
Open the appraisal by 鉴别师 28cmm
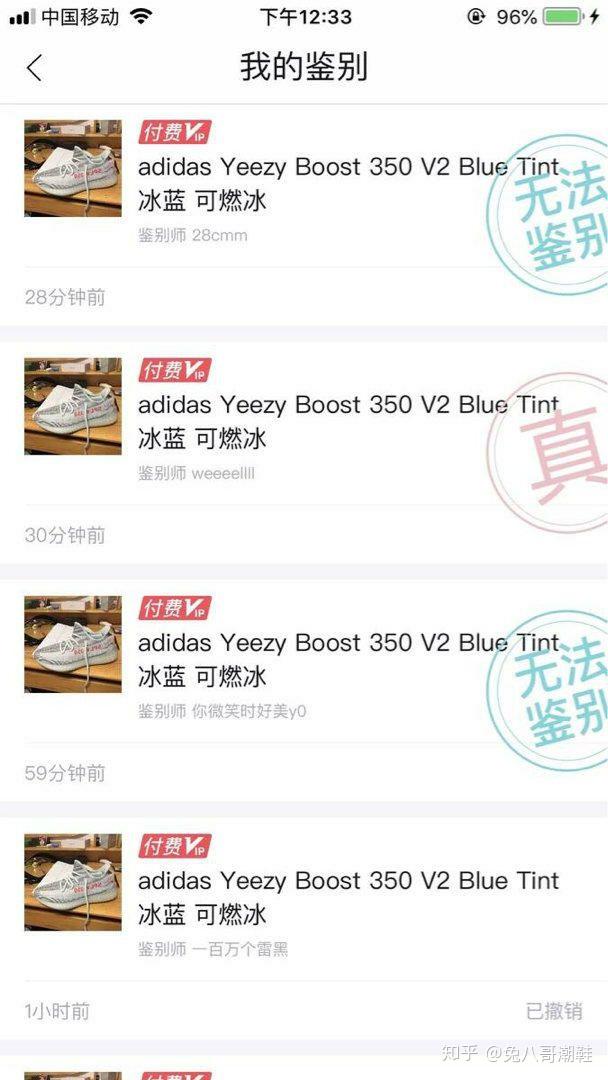coord(300,185)
